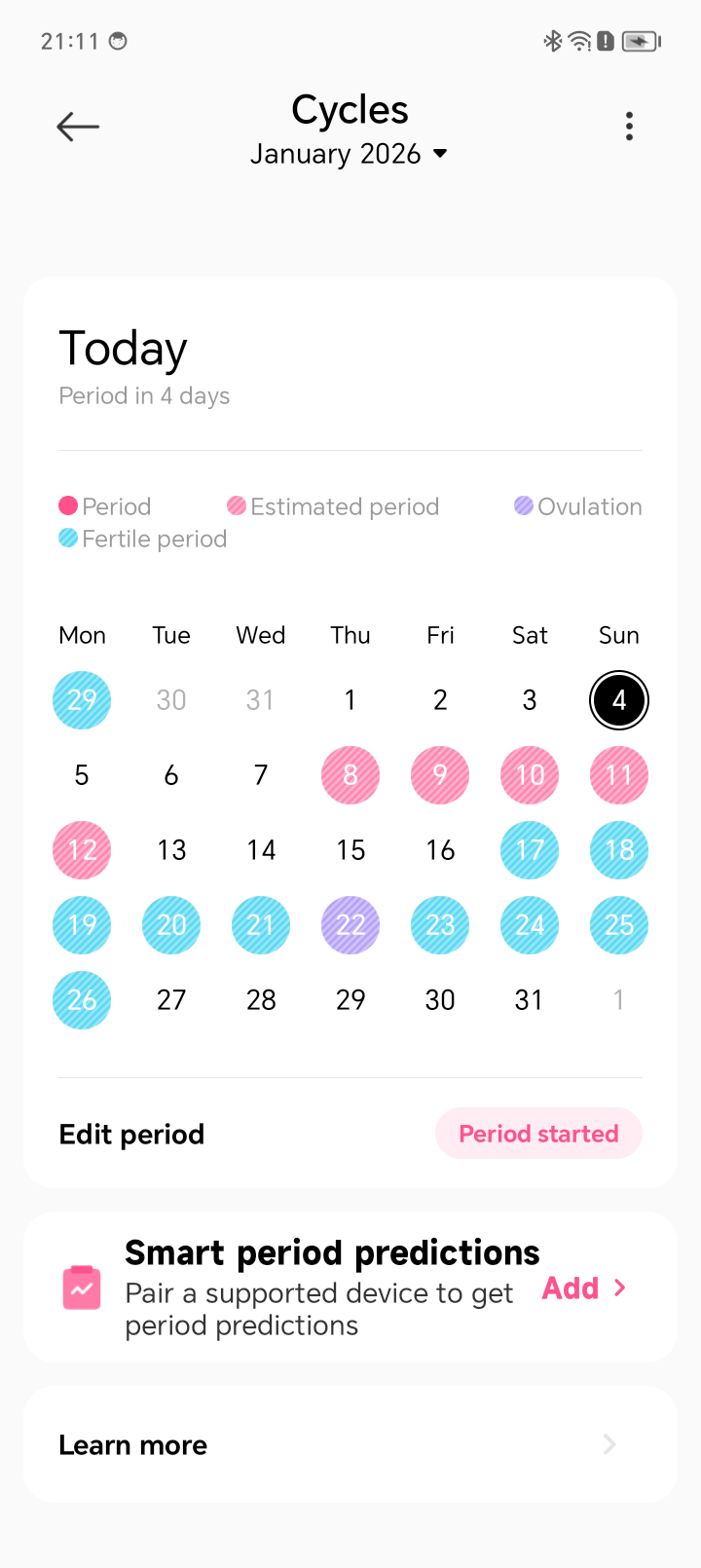Select January 1 on the calendar
701x1568 pixels.
coord(350,700)
